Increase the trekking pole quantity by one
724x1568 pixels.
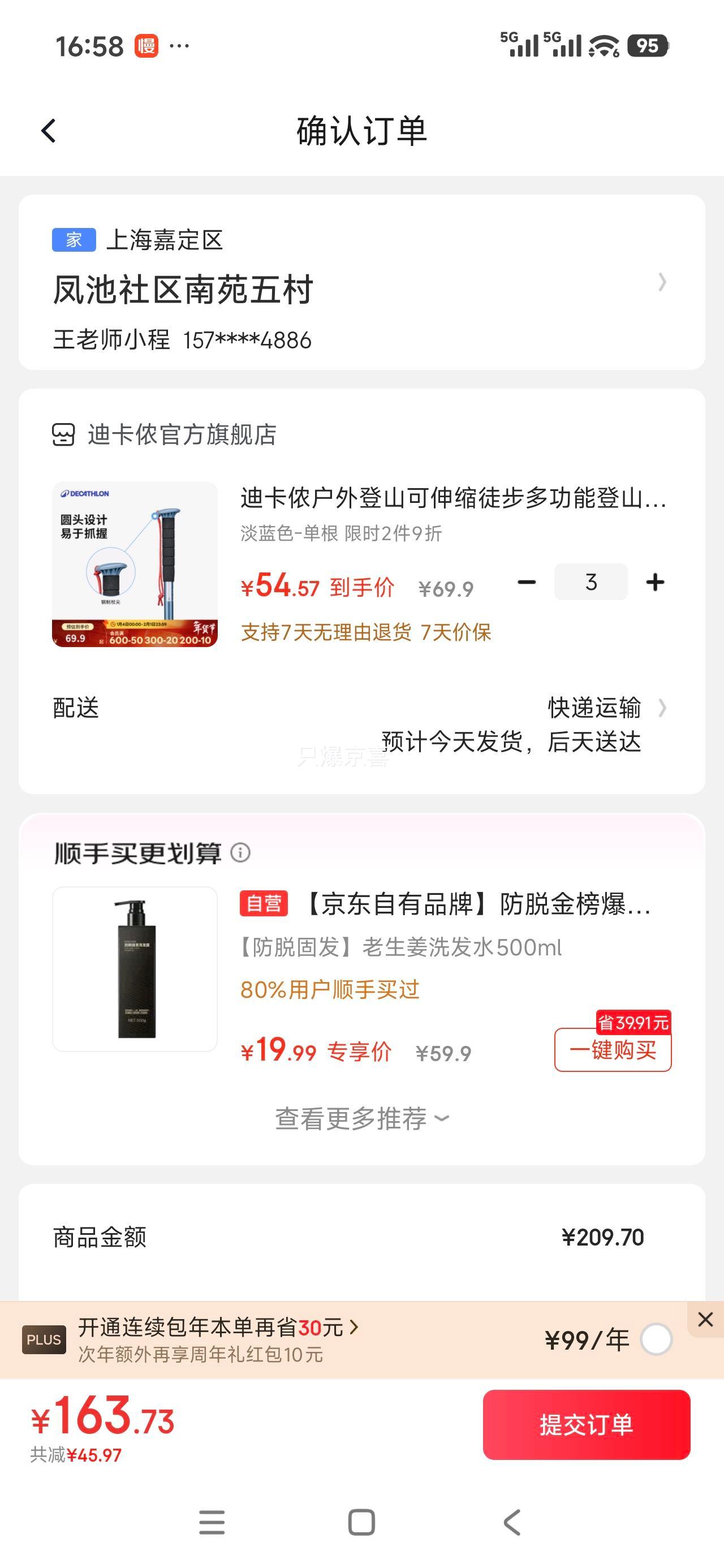(x=654, y=583)
